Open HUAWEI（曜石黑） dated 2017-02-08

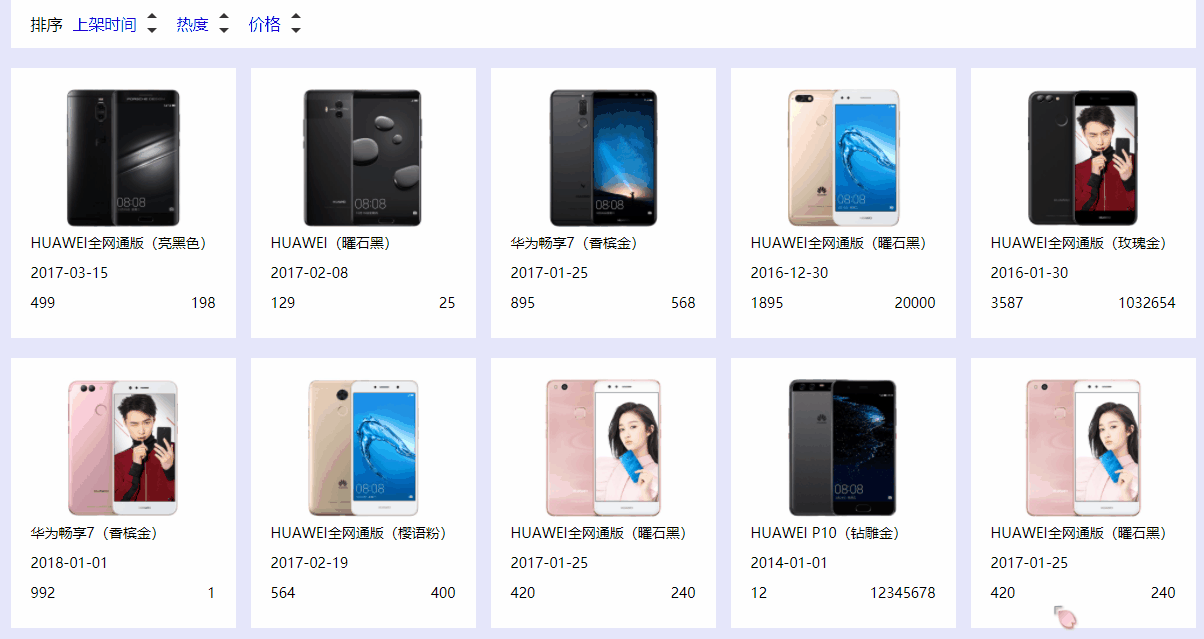pyautogui.click(x=362, y=160)
